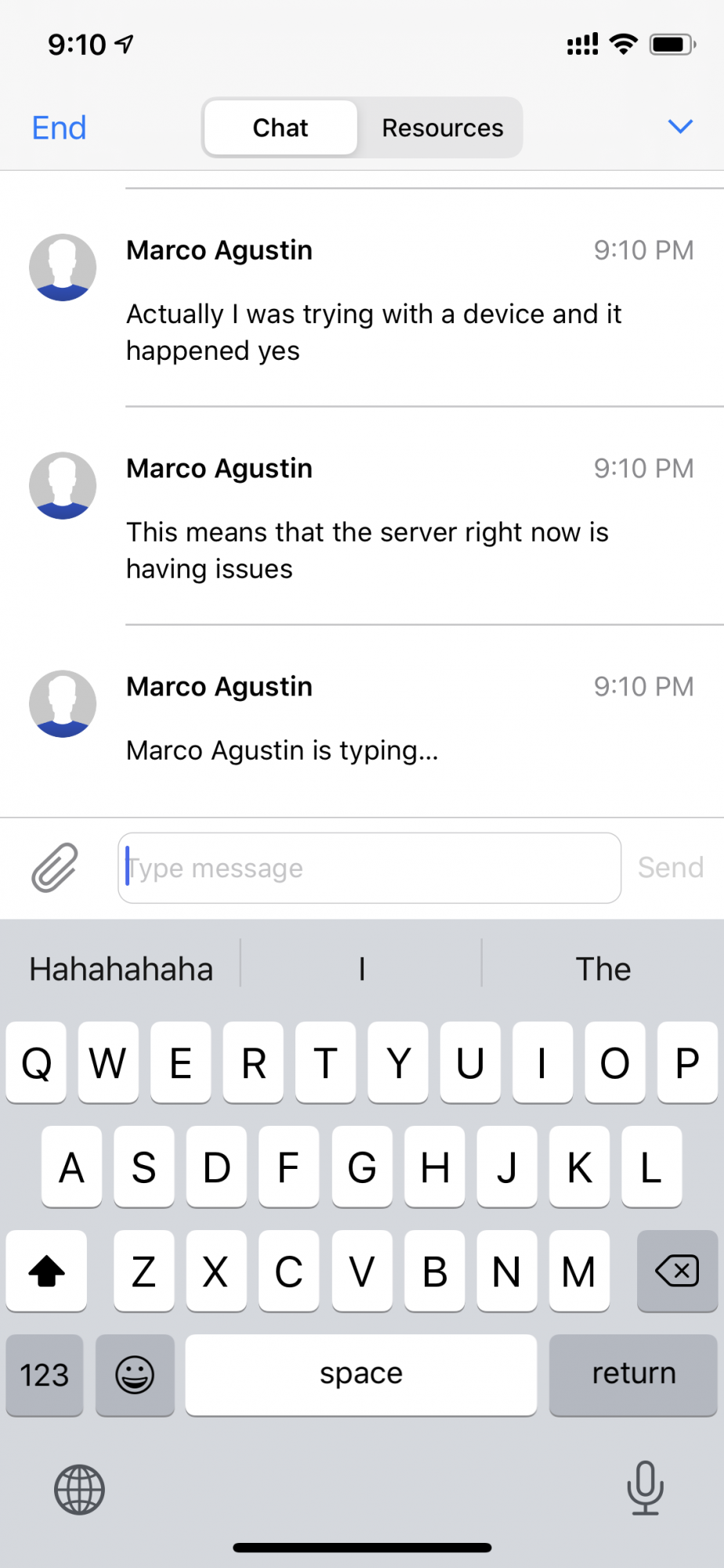
Task: Insert the "Hahahahaha" keyboard suggestion
Action: (121, 969)
